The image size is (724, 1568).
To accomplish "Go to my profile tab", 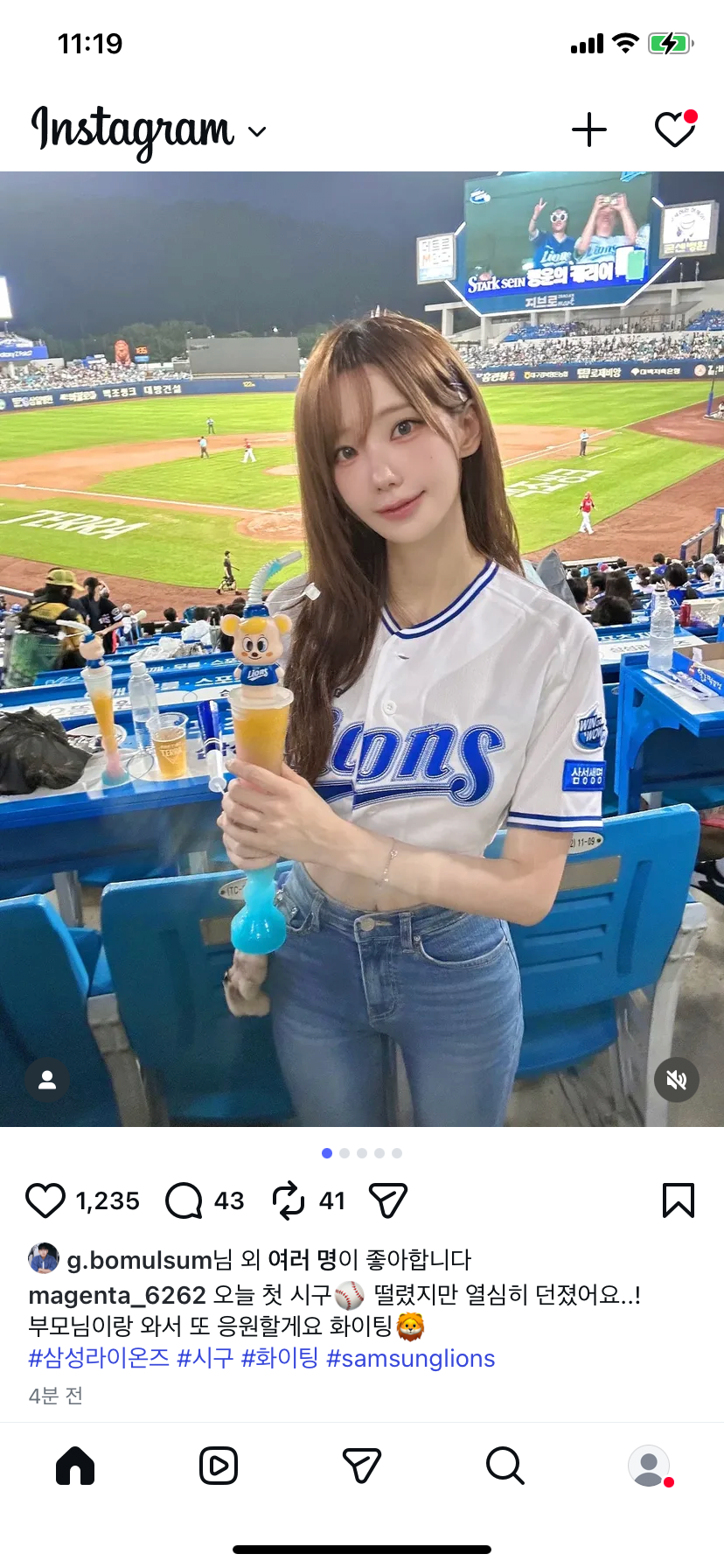I will click(x=649, y=1466).
